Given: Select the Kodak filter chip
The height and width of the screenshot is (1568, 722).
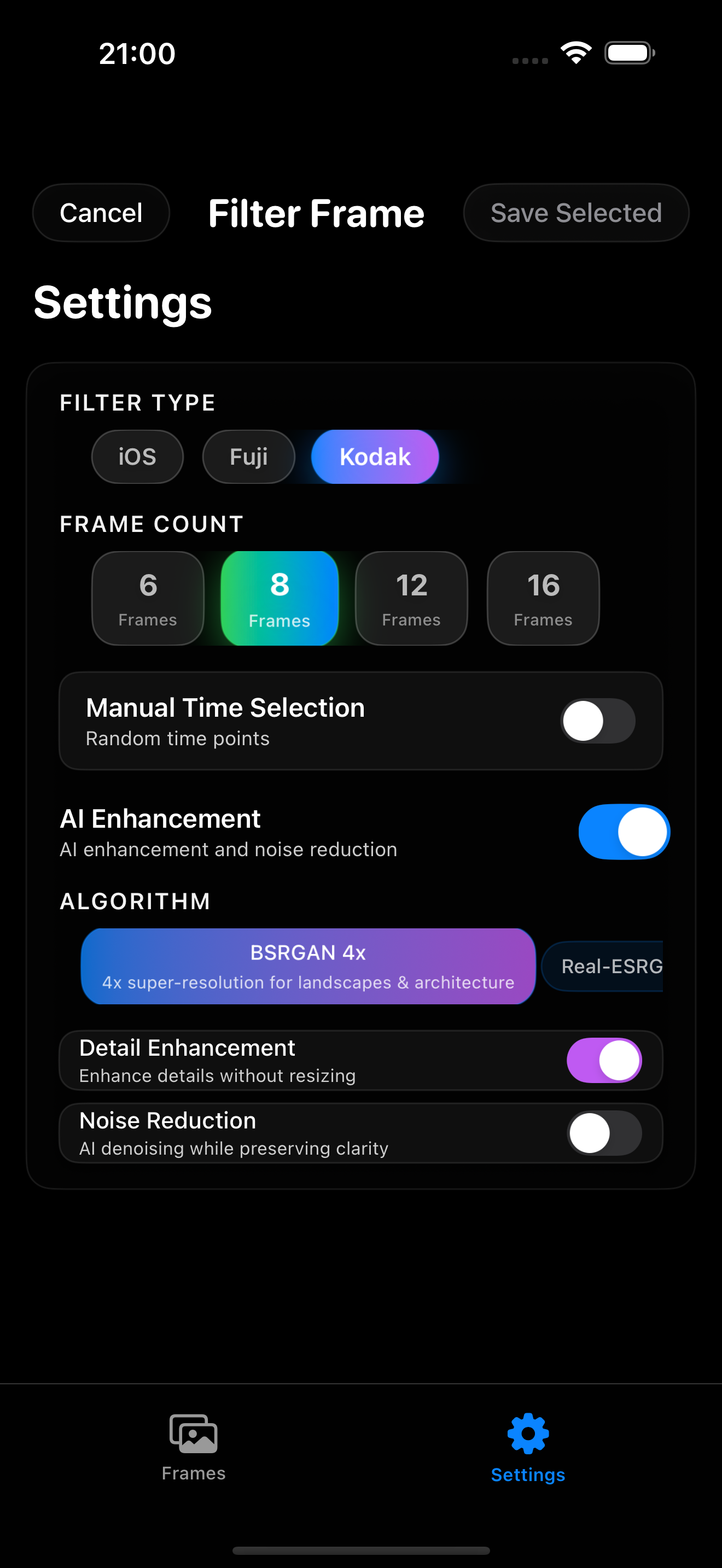Looking at the screenshot, I should (375, 457).
